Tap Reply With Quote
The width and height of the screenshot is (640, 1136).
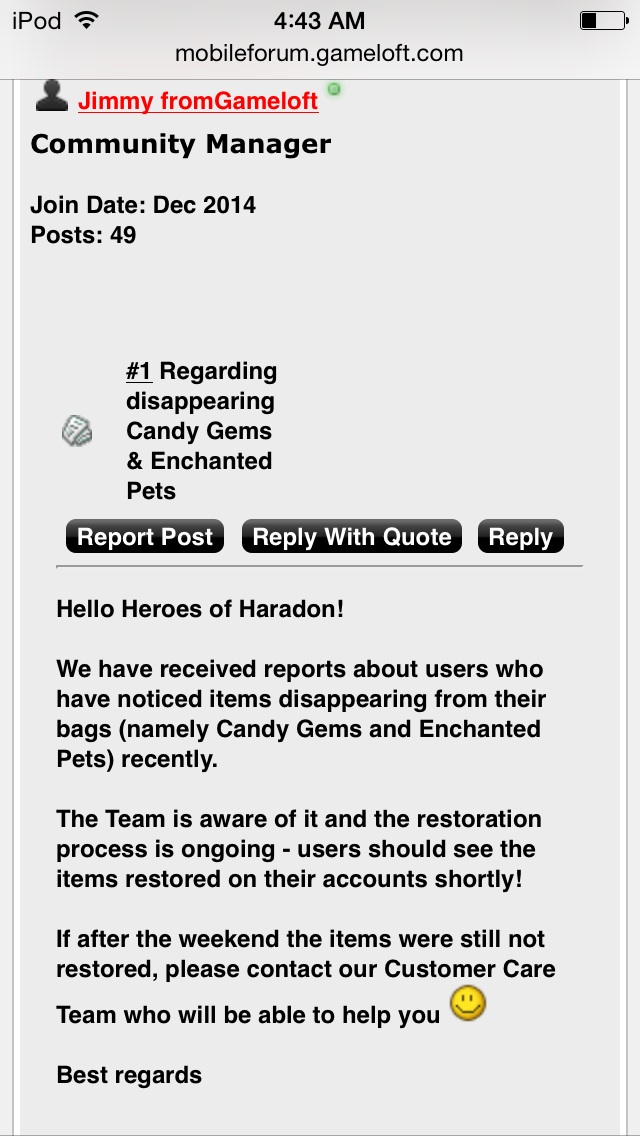[x=352, y=537]
